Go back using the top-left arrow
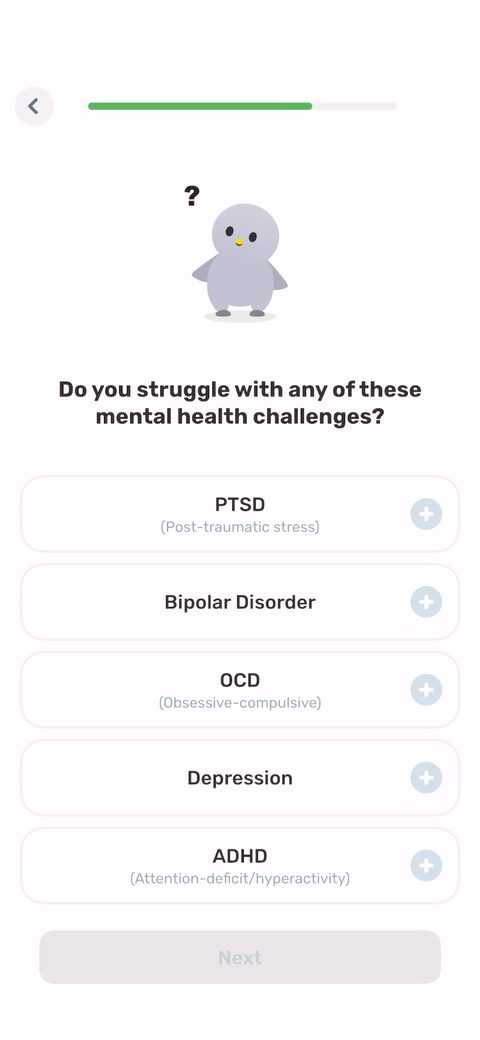Screen dimensions: 480x1040 [x=34, y=106]
